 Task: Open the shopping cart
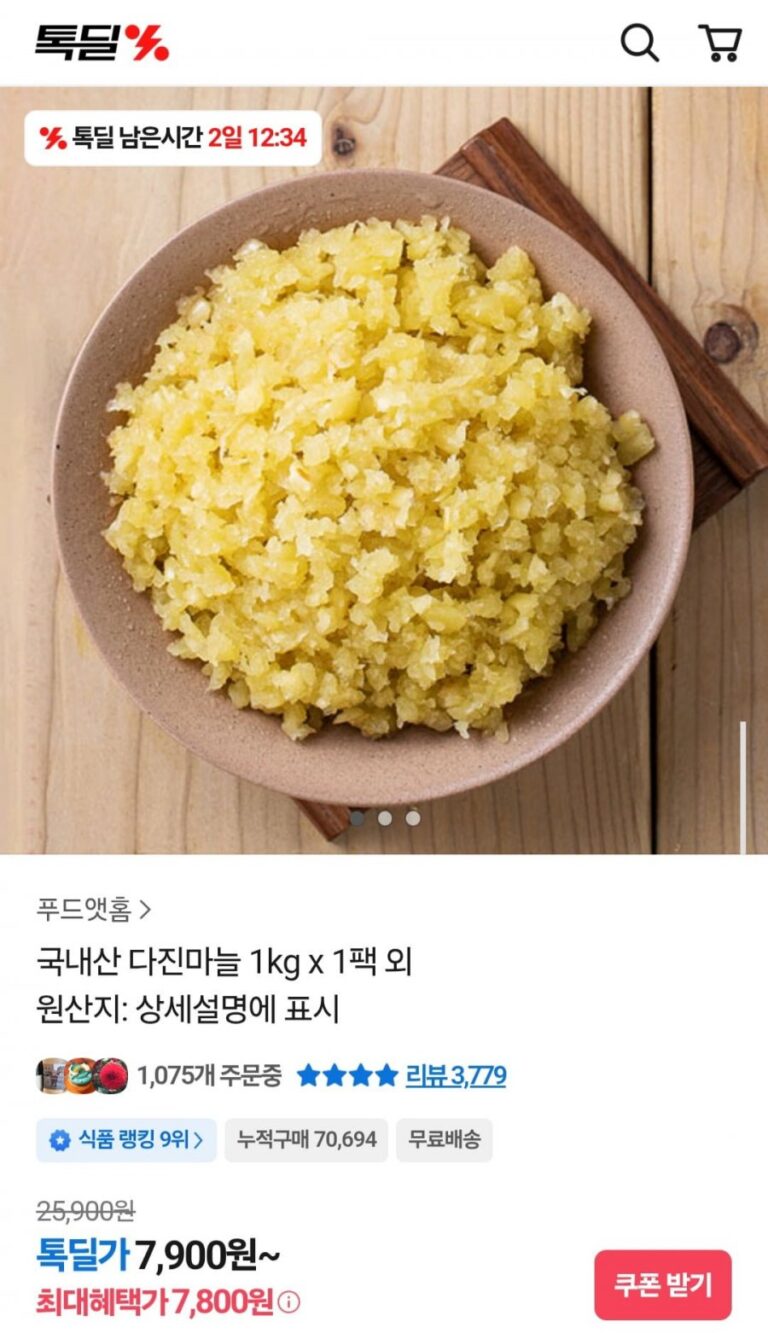point(719,43)
